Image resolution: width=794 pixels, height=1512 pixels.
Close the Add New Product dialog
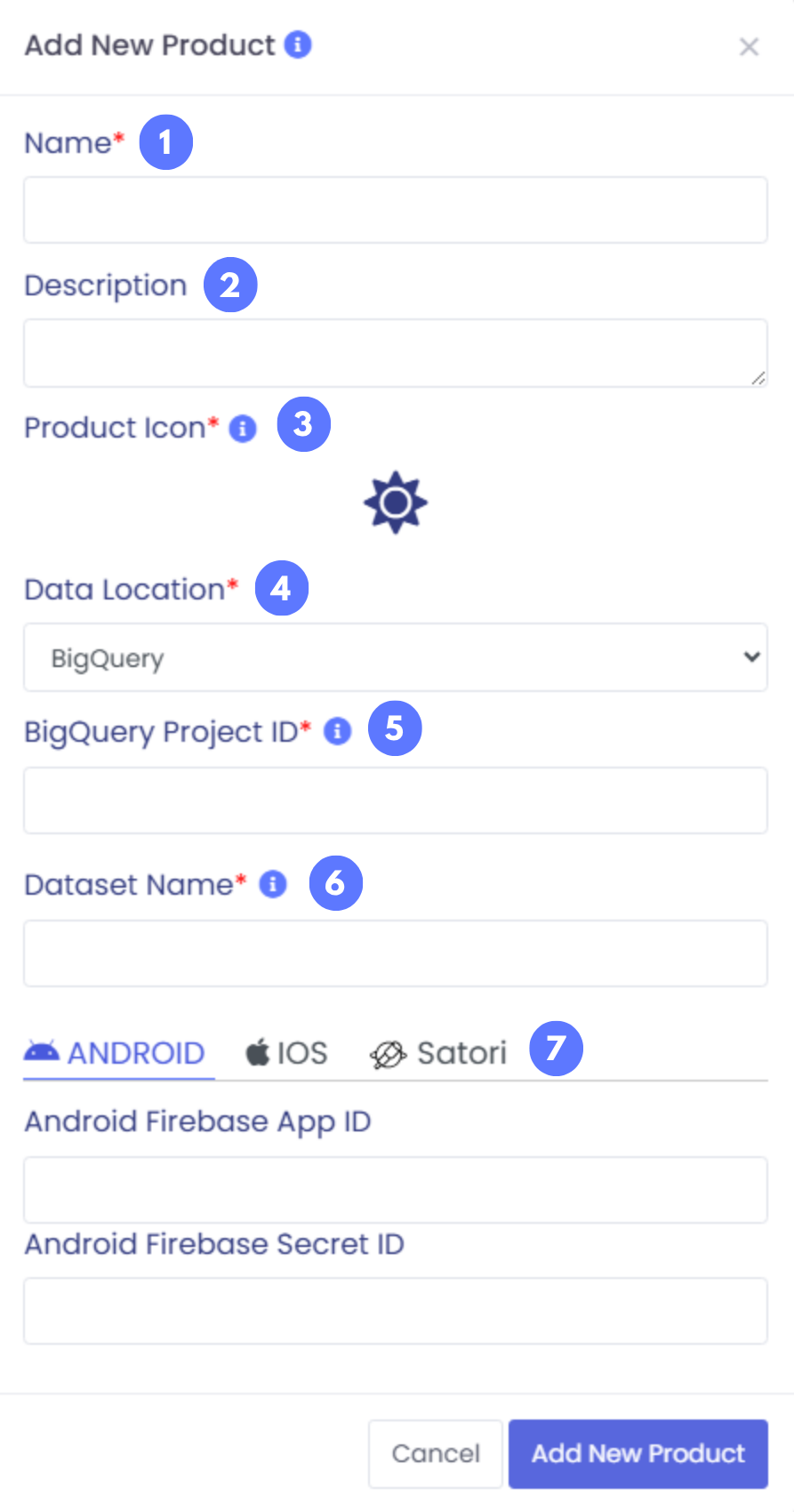[749, 46]
